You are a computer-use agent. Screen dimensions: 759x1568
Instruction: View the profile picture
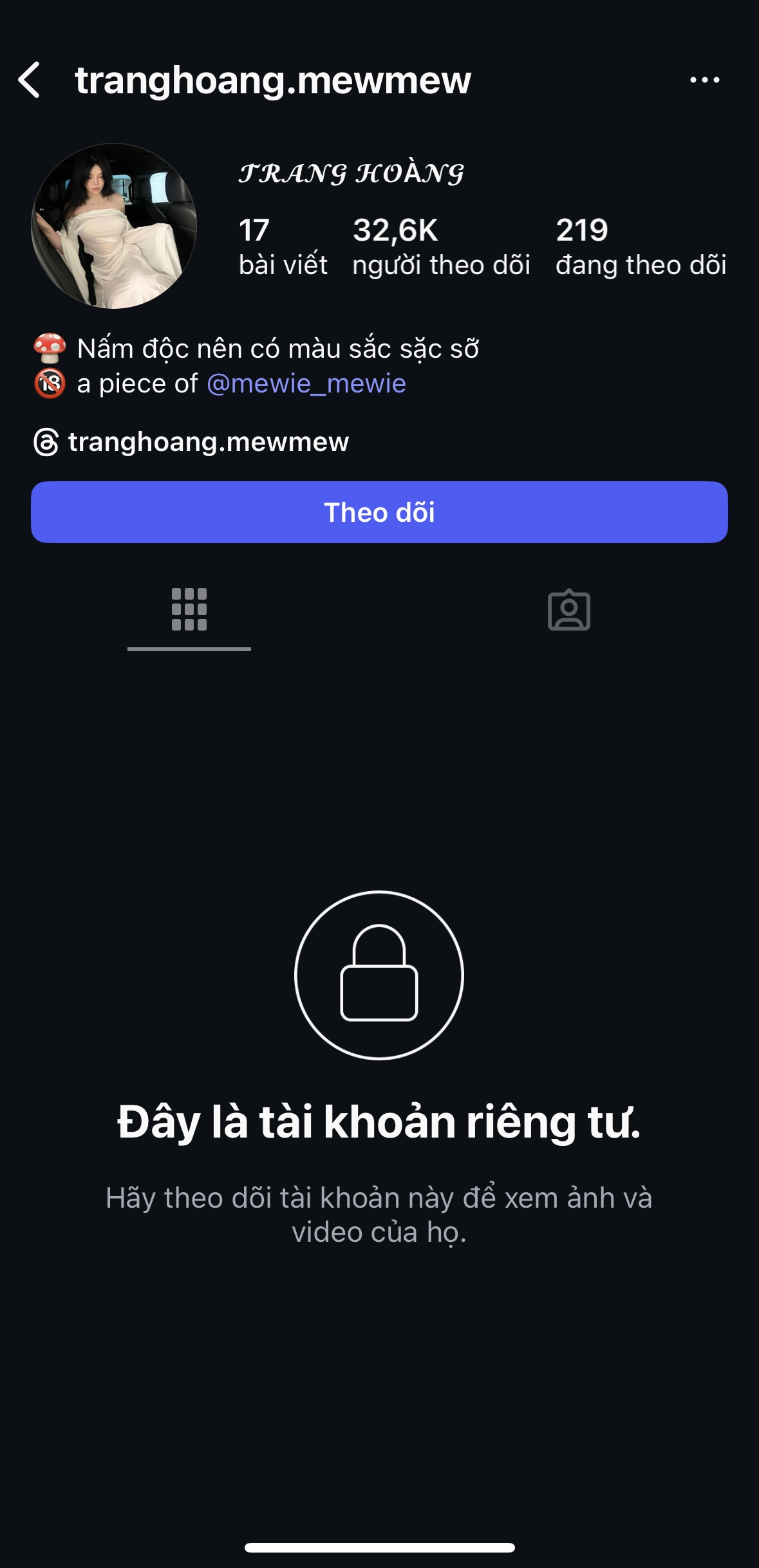[114, 226]
